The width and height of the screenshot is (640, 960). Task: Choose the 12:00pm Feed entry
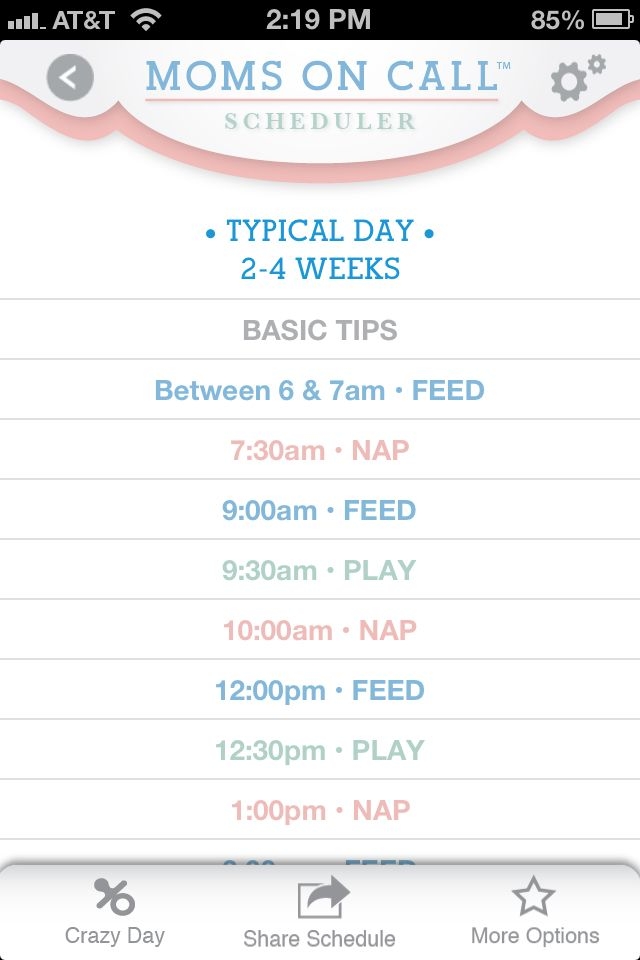pyautogui.click(x=320, y=690)
